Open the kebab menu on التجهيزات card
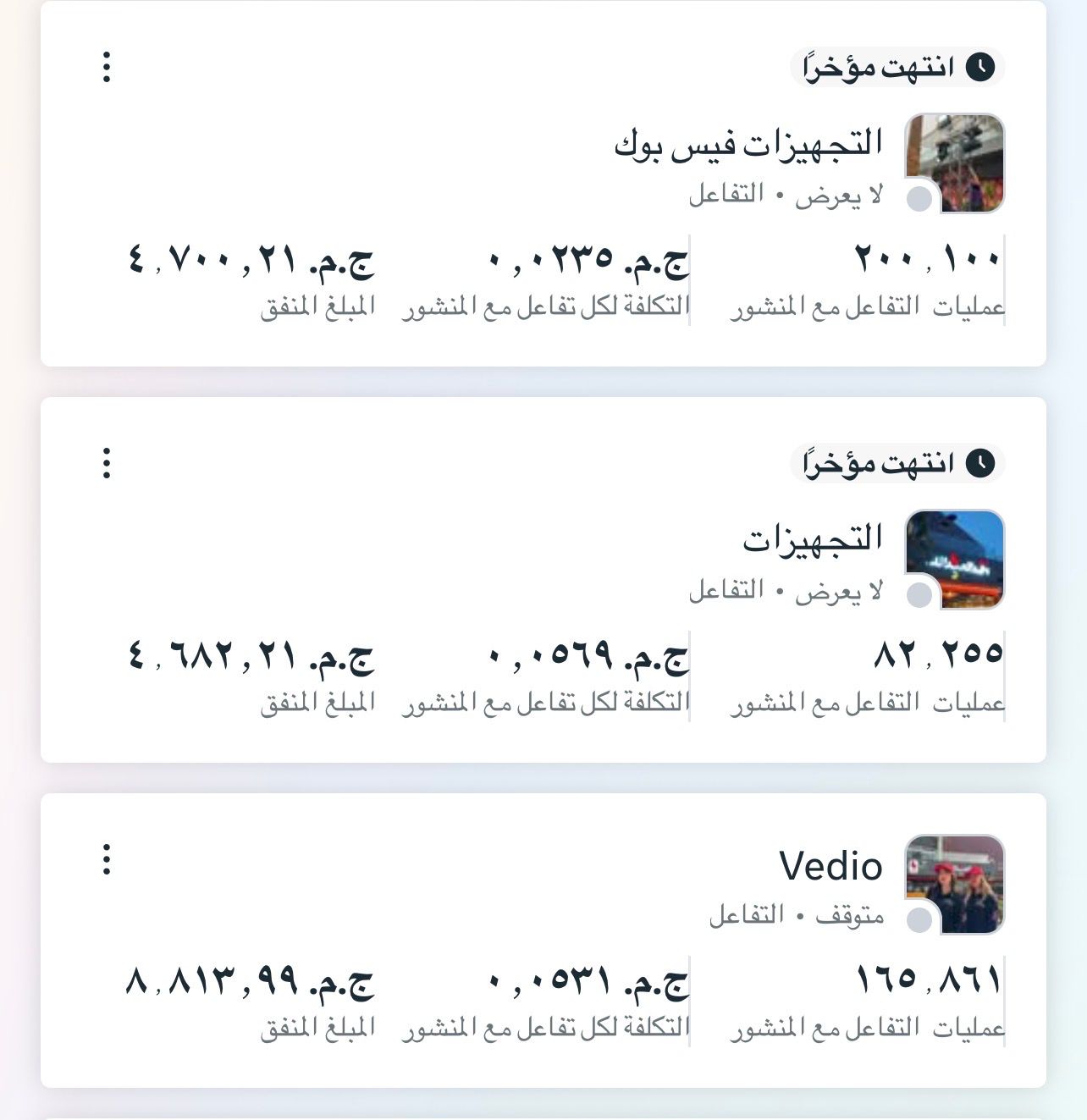Screen dimensions: 1087x1120 [107, 464]
